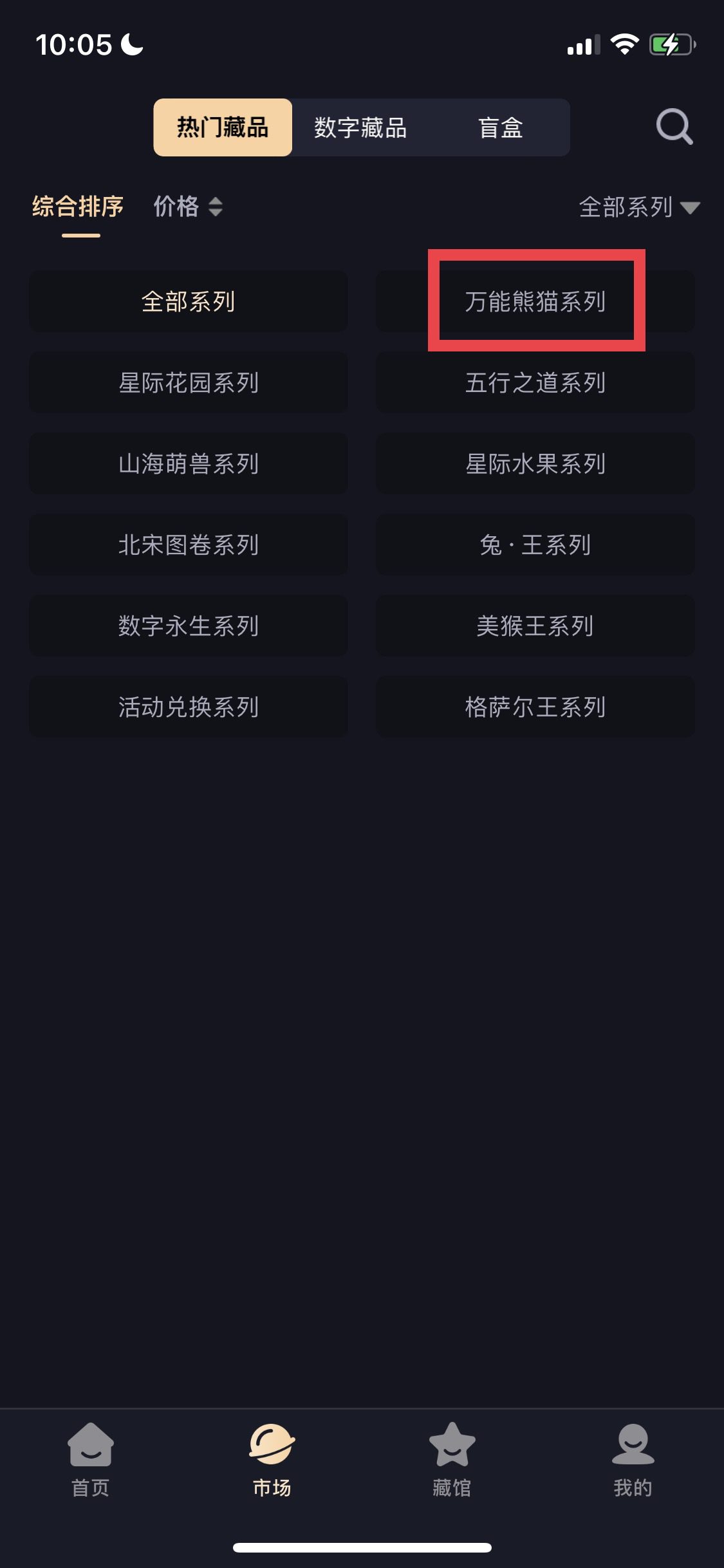Switch to the 数字藏品 tab

click(360, 127)
